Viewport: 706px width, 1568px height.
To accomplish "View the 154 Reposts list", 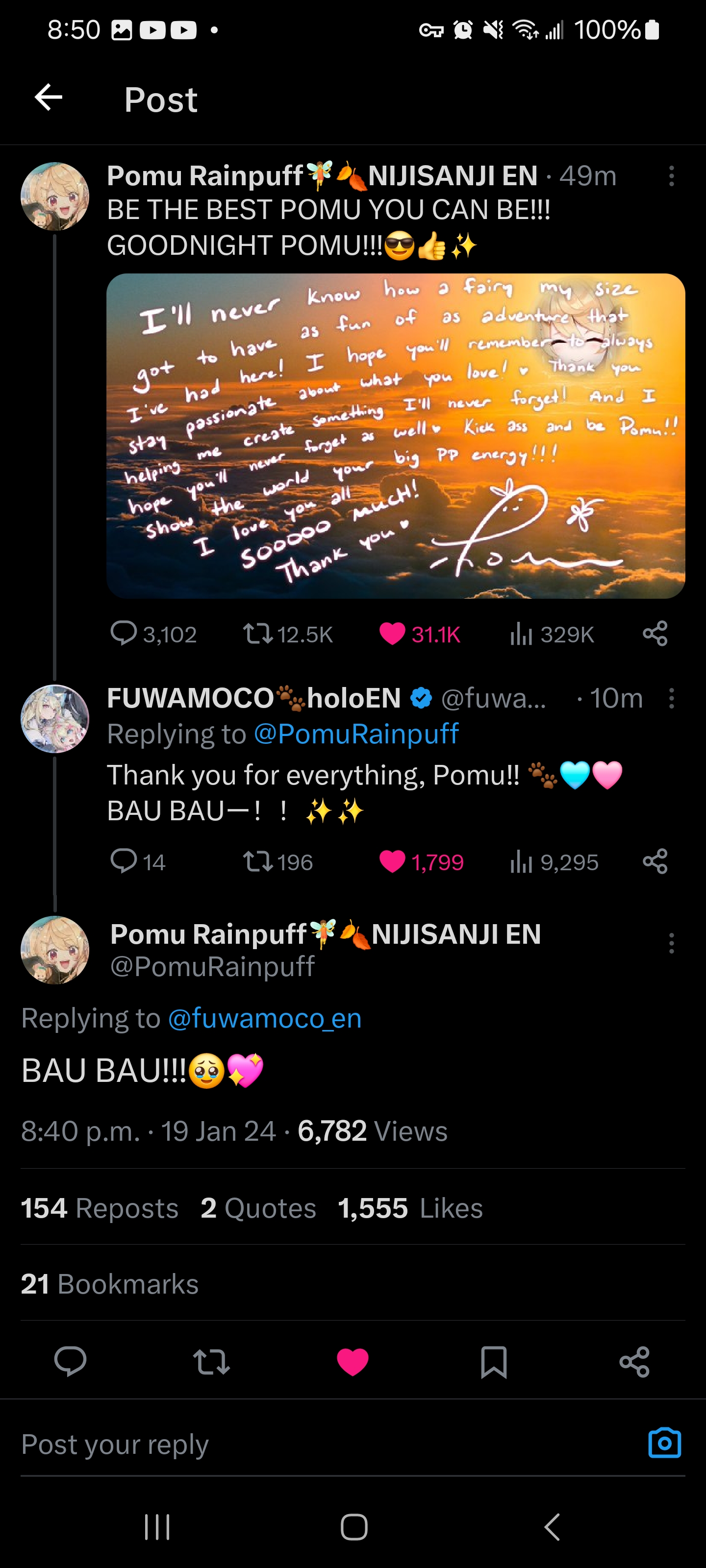I will [x=100, y=1208].
